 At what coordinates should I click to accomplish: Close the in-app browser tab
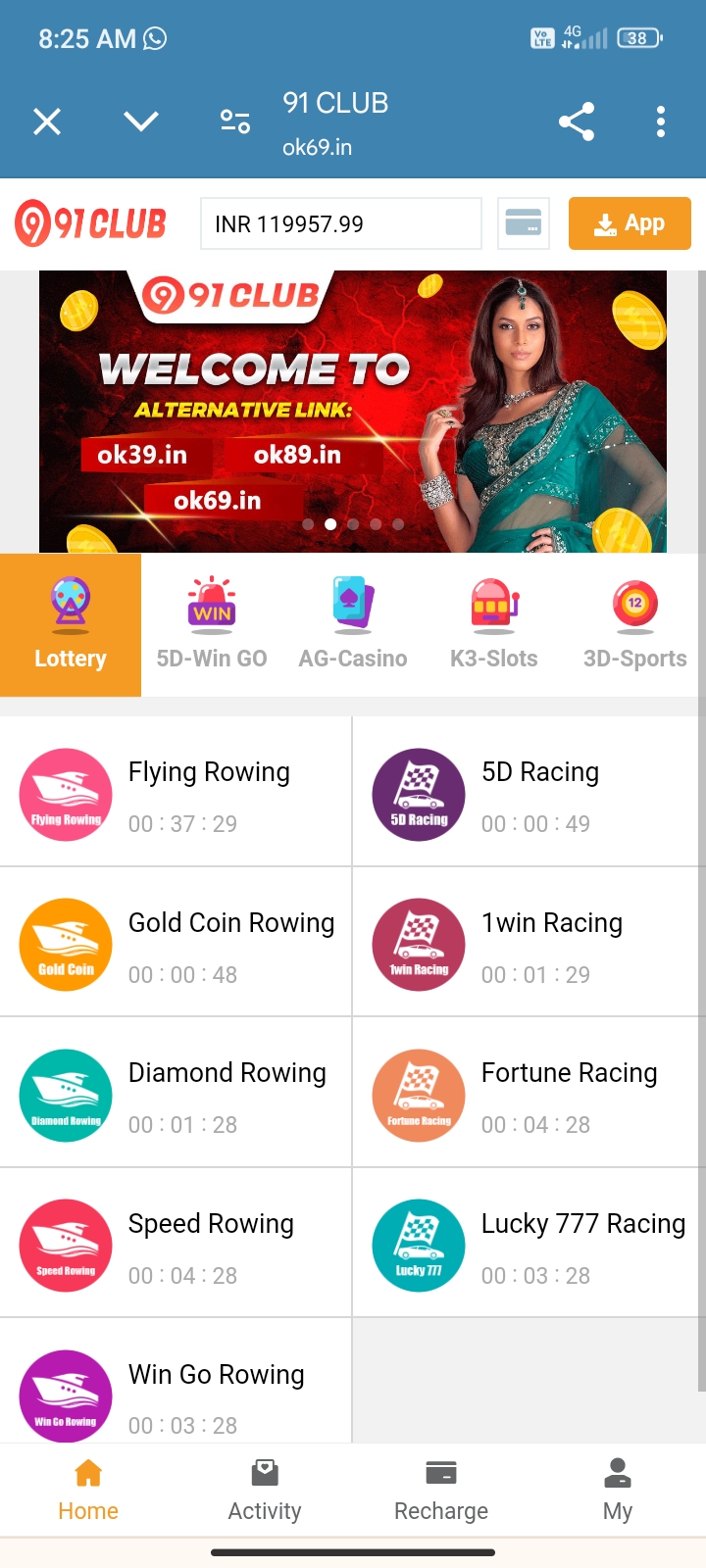coord(47,122)
